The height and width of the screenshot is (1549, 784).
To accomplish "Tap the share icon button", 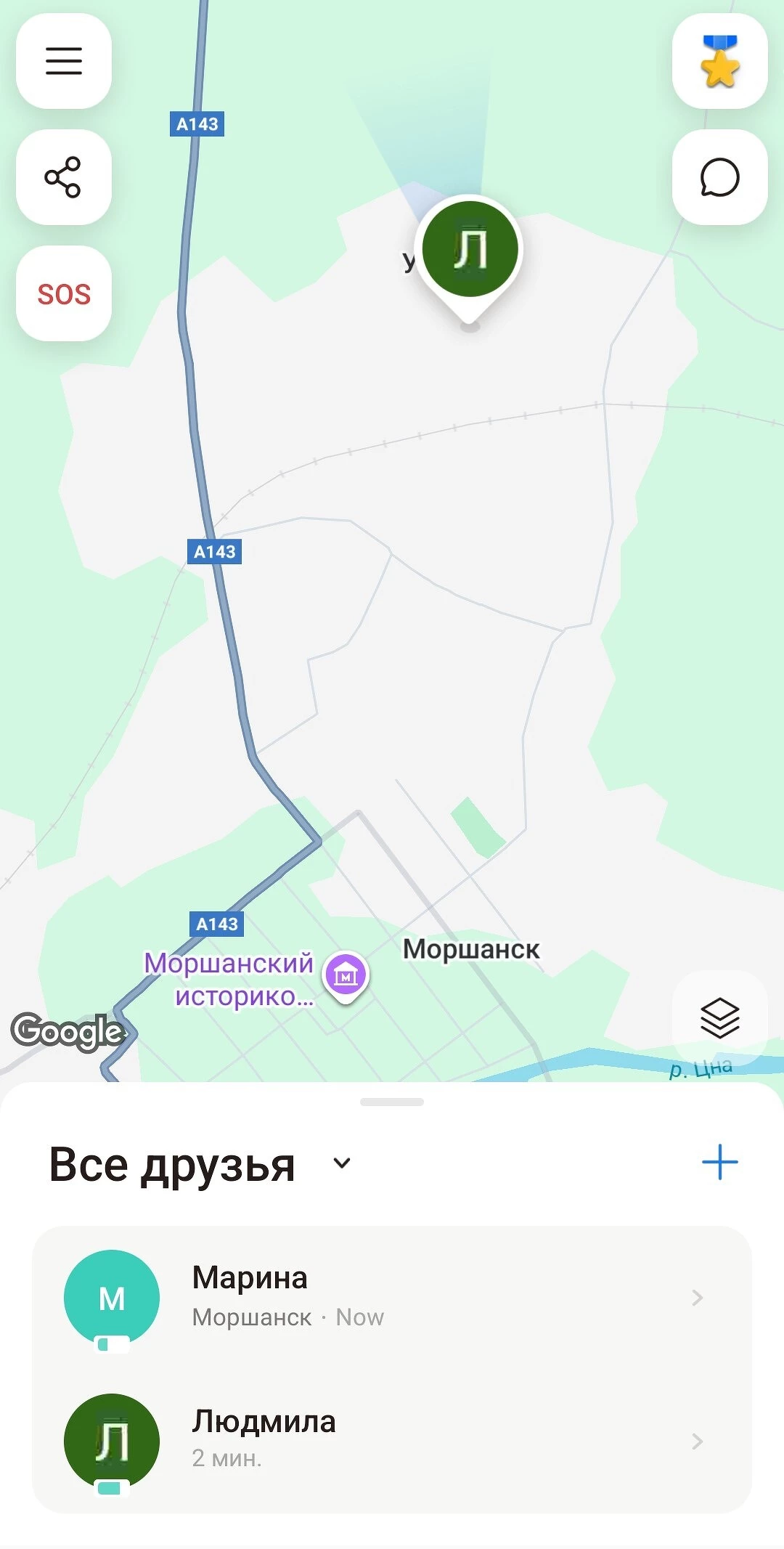I will [64, 177].
